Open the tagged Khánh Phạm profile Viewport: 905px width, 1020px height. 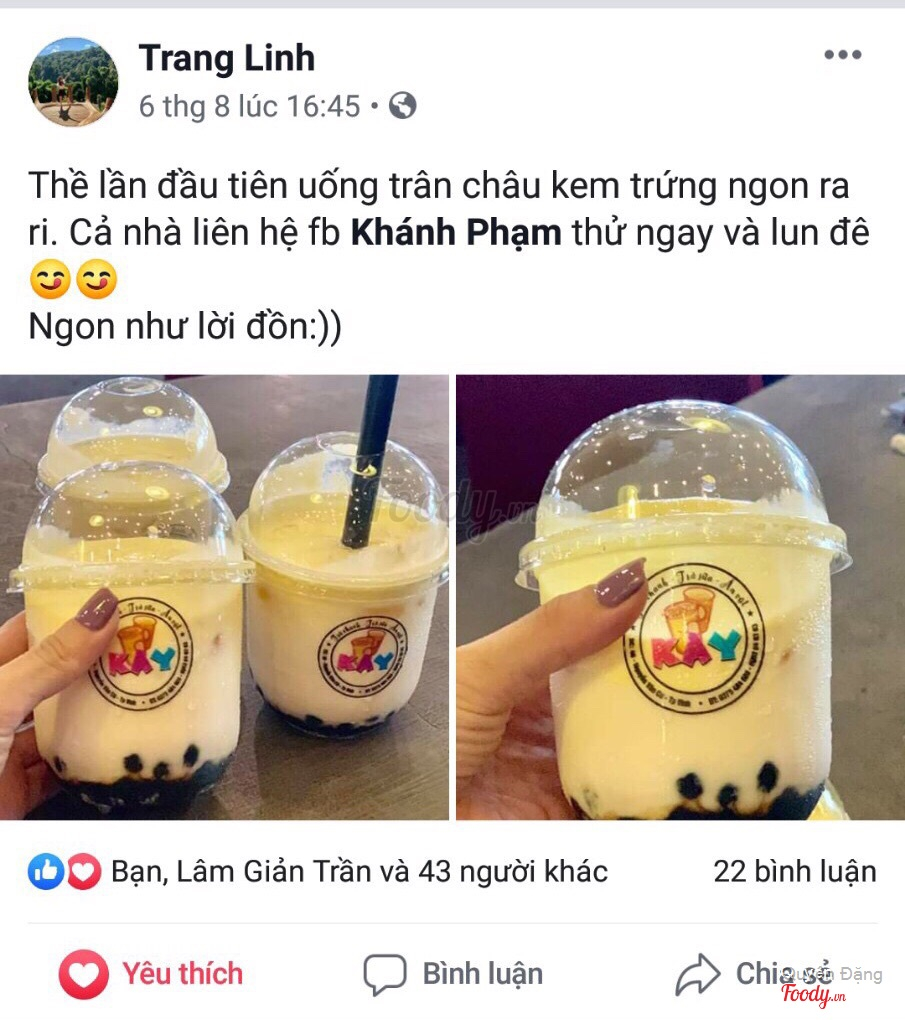(456, 234)
